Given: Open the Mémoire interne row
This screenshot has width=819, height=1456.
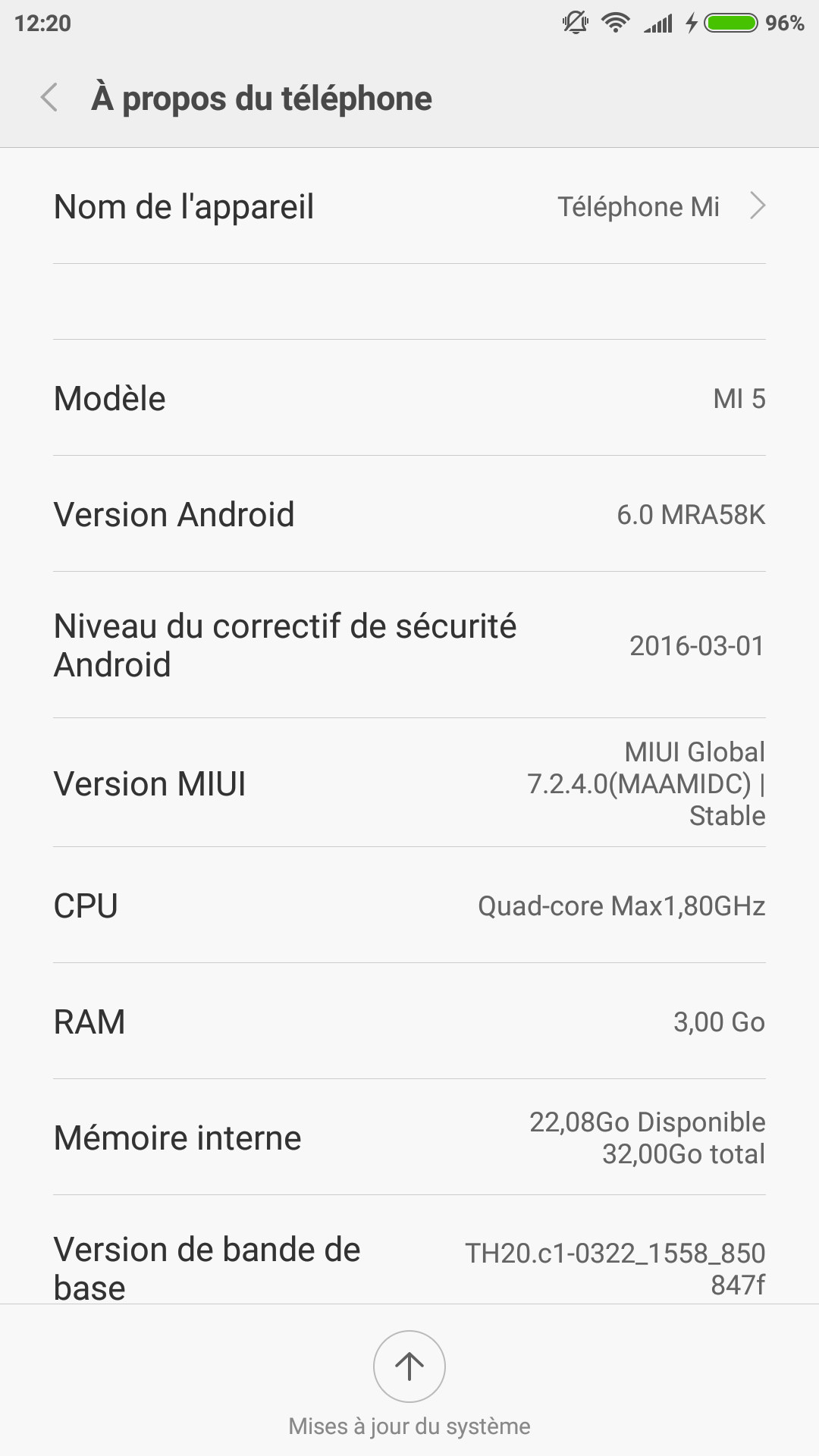Looking at the screenshot, I should coord(409,1137).
